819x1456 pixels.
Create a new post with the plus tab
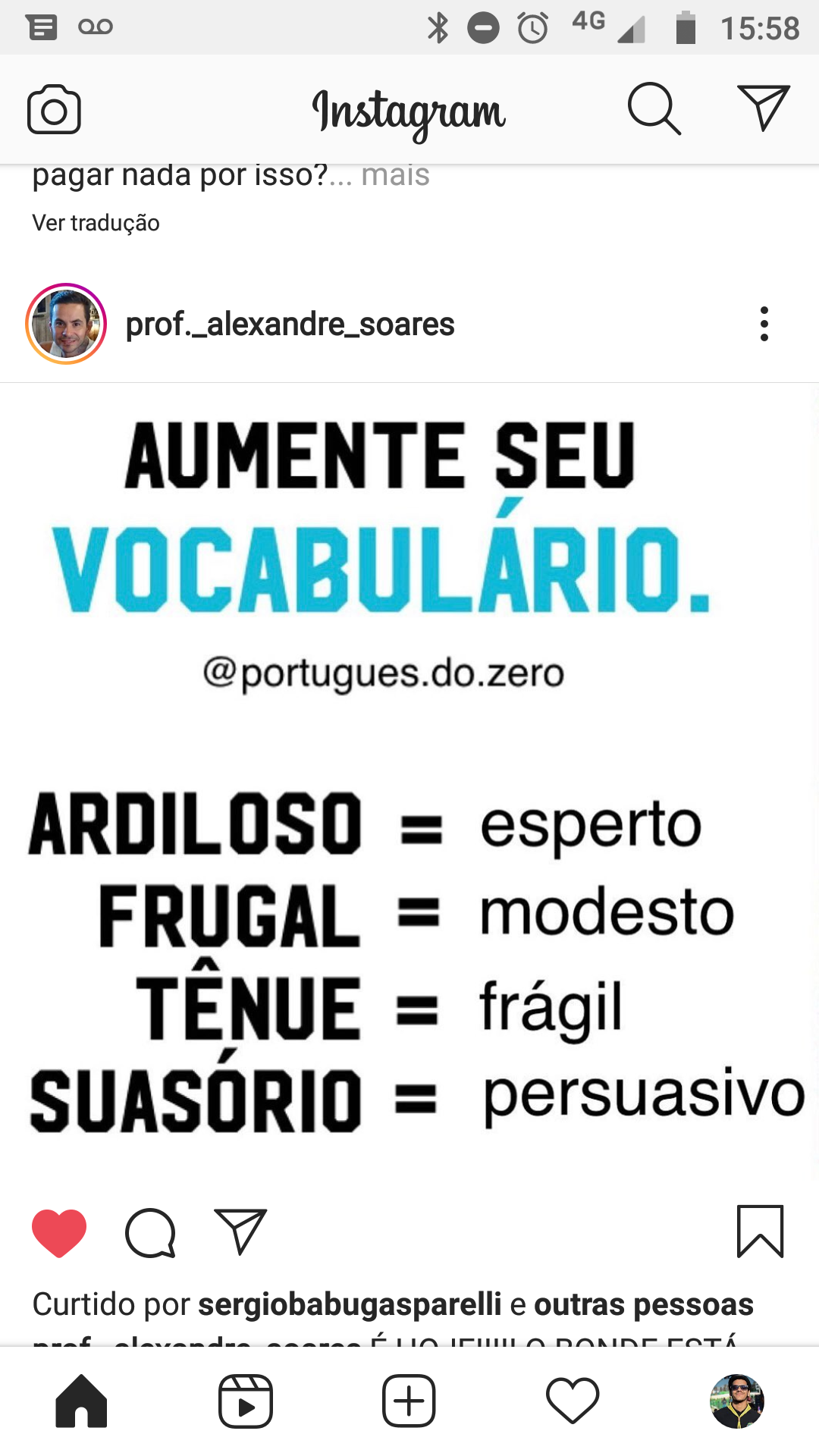point(409,1401)
